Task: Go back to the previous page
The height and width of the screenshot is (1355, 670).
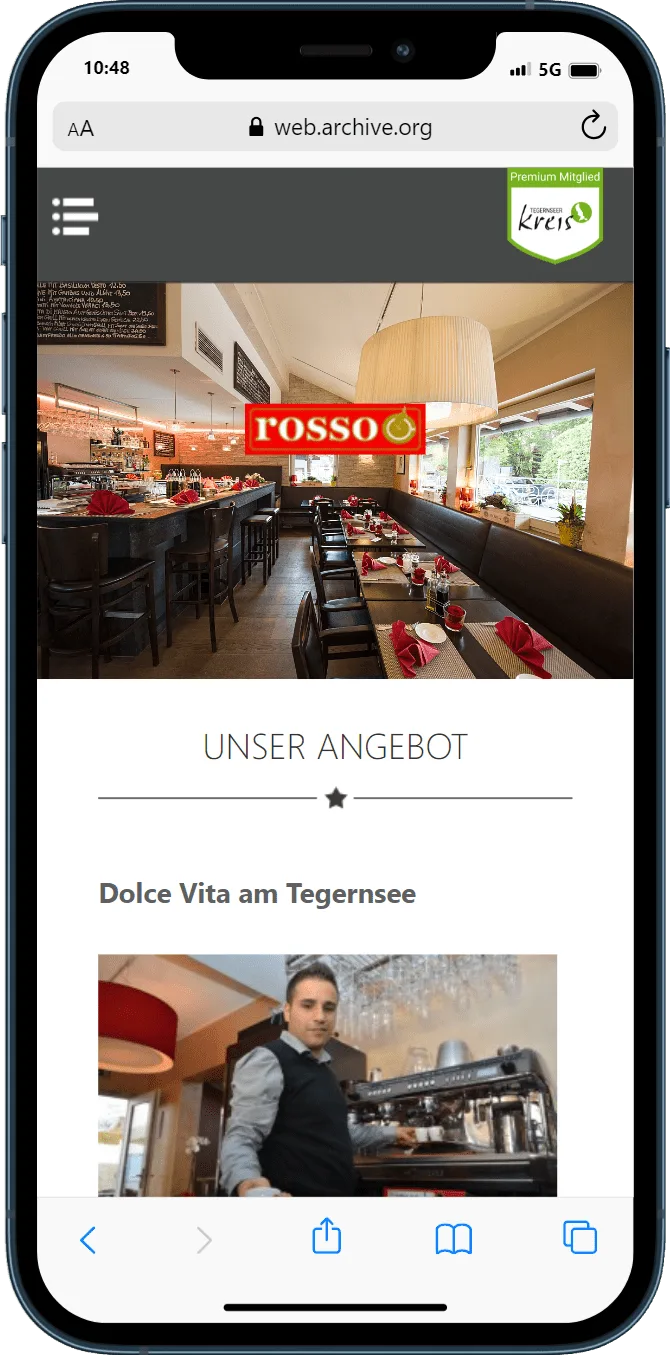Action: click(88, 1240)
